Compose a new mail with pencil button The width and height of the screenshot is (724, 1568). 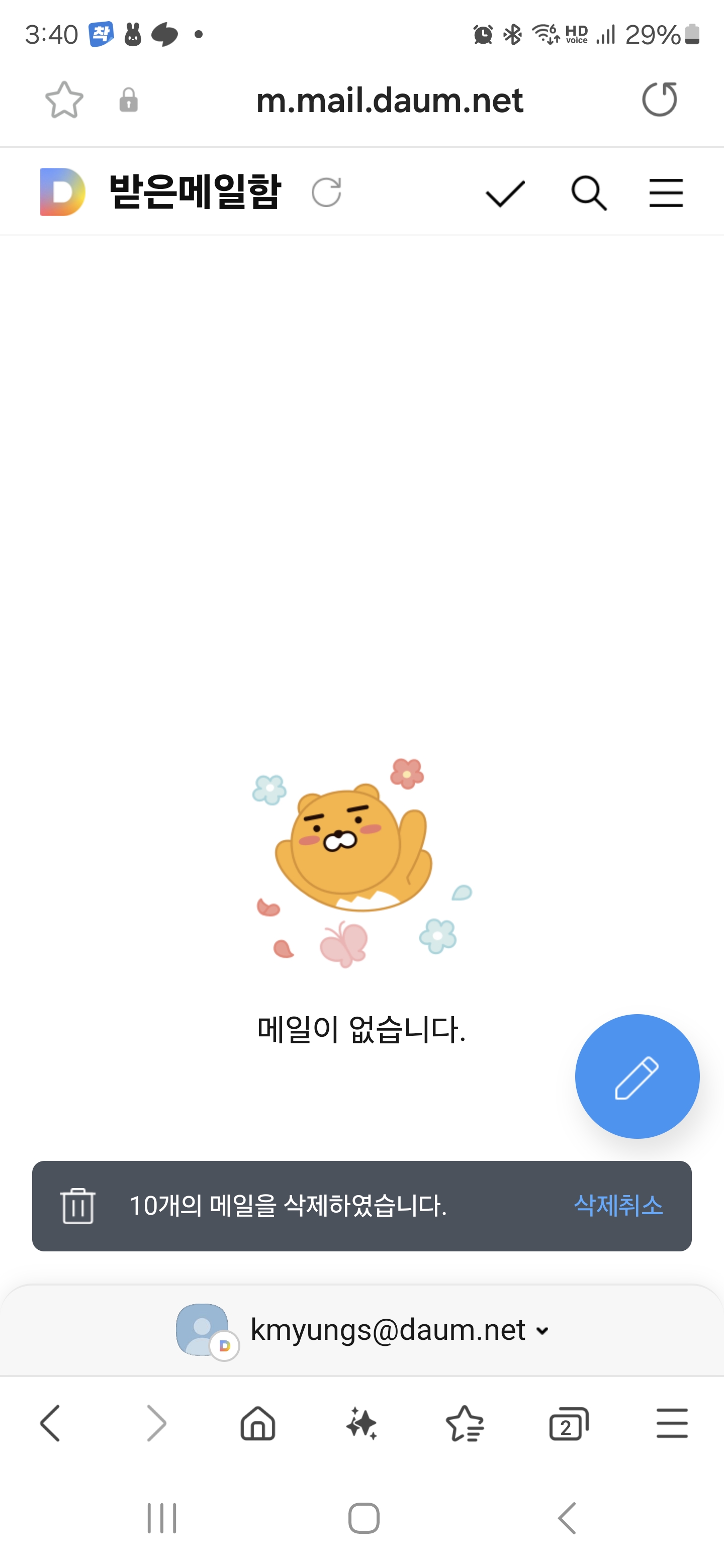637,1076
